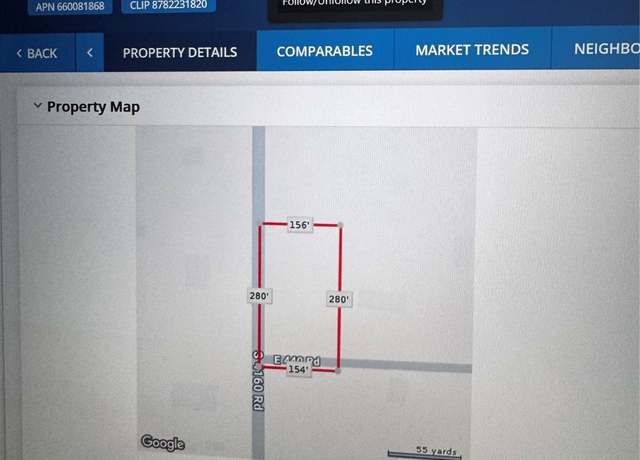Collapse the Property Map section

38,106
